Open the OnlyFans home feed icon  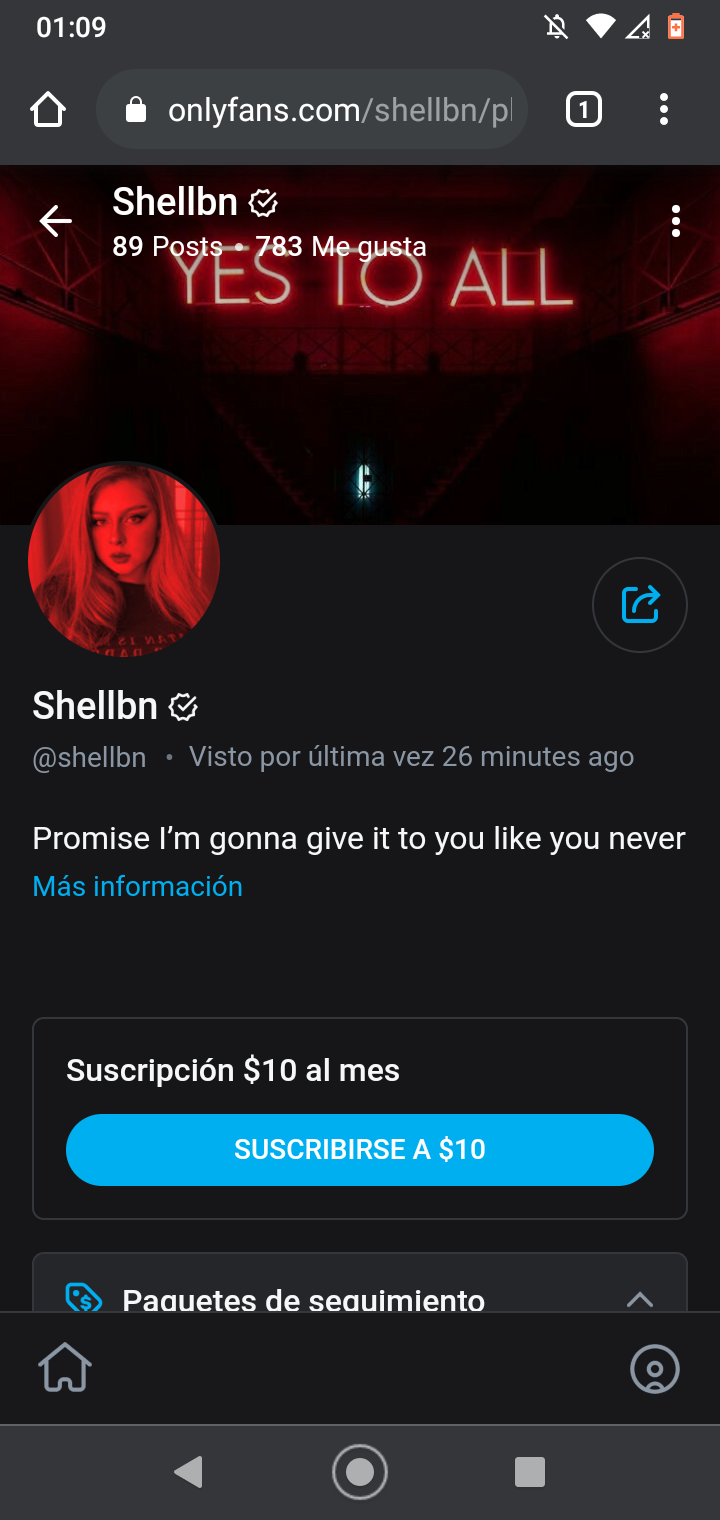pos(64,1368)
